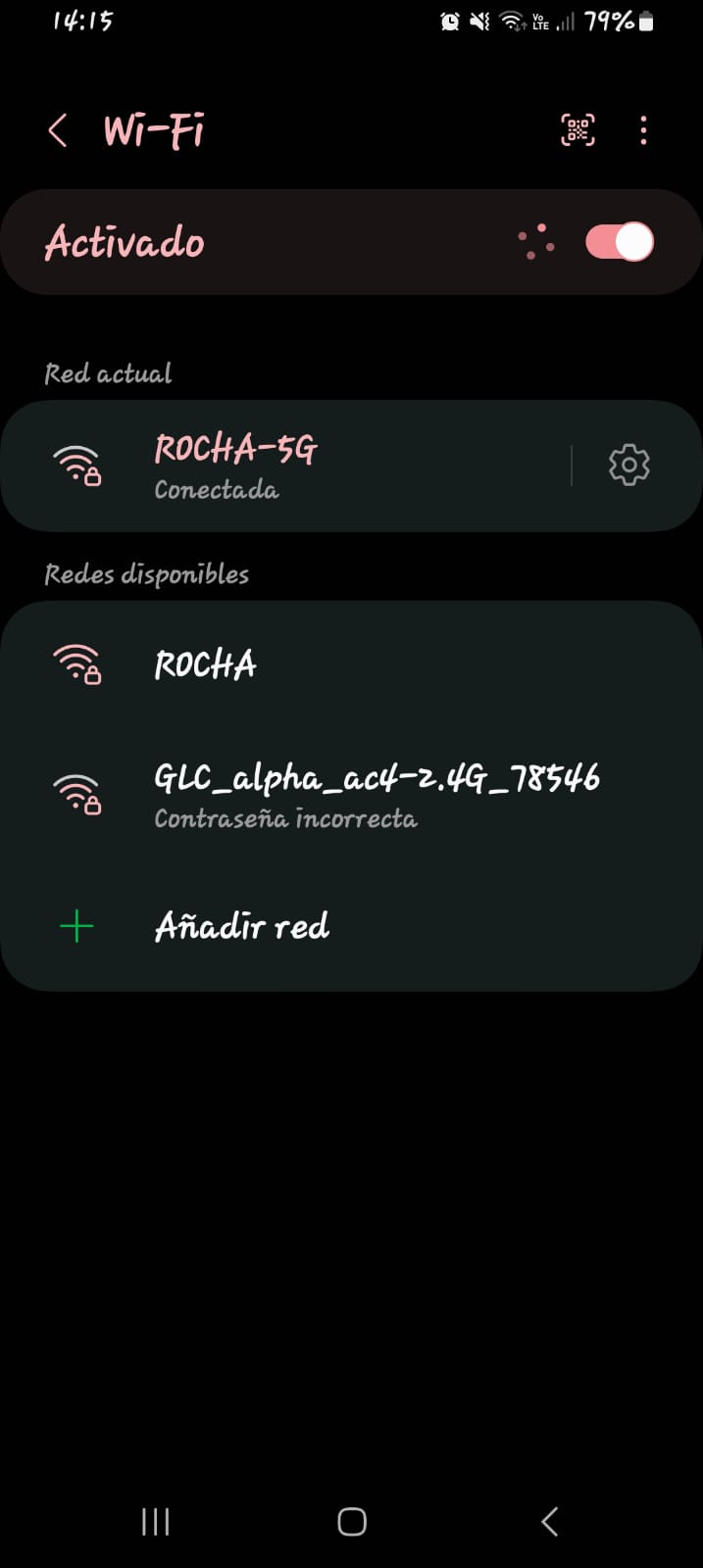Open the connected ROCHA-5G network row
703x1568 pixels.
click(294, 465)
